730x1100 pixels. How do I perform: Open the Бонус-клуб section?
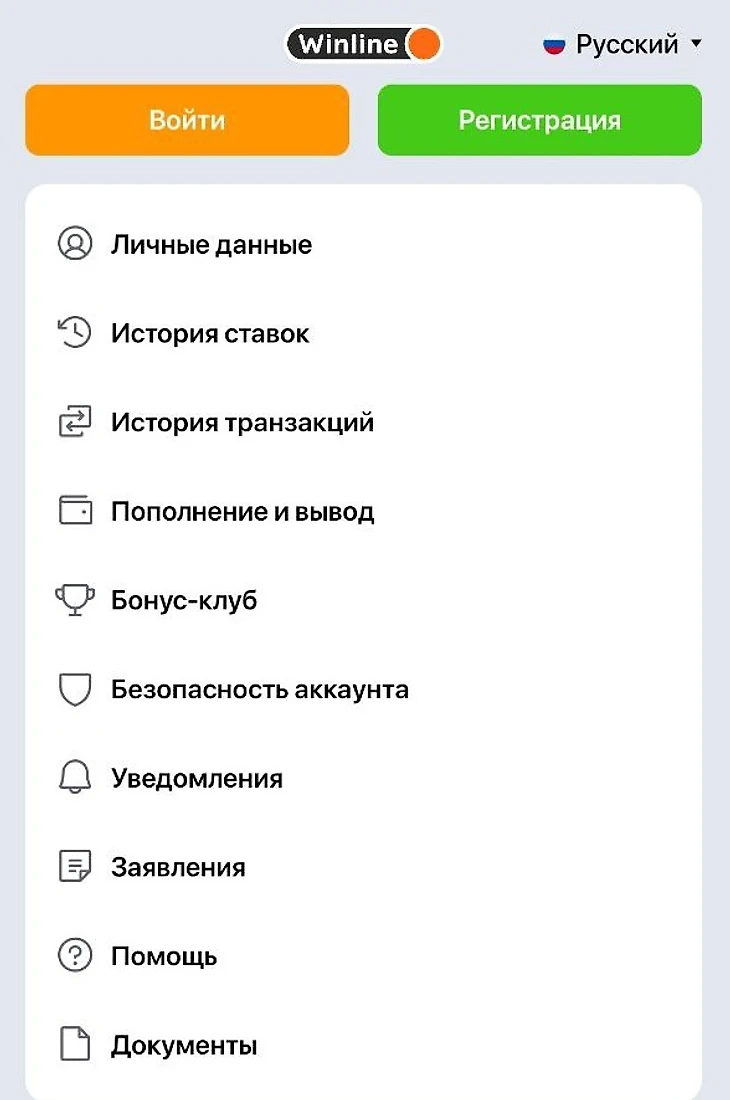pyautogui.click(x=184, y=601)
